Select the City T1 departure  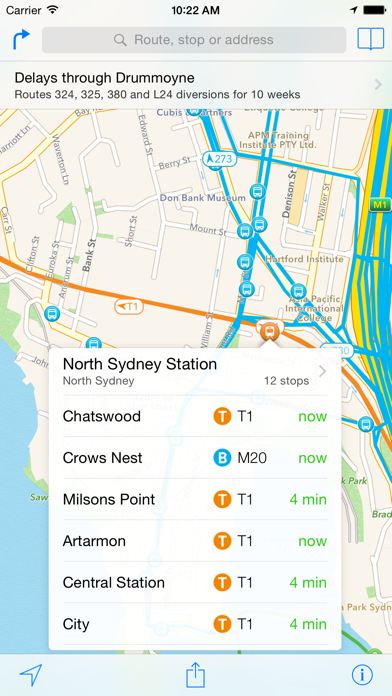tap(195, 624)
